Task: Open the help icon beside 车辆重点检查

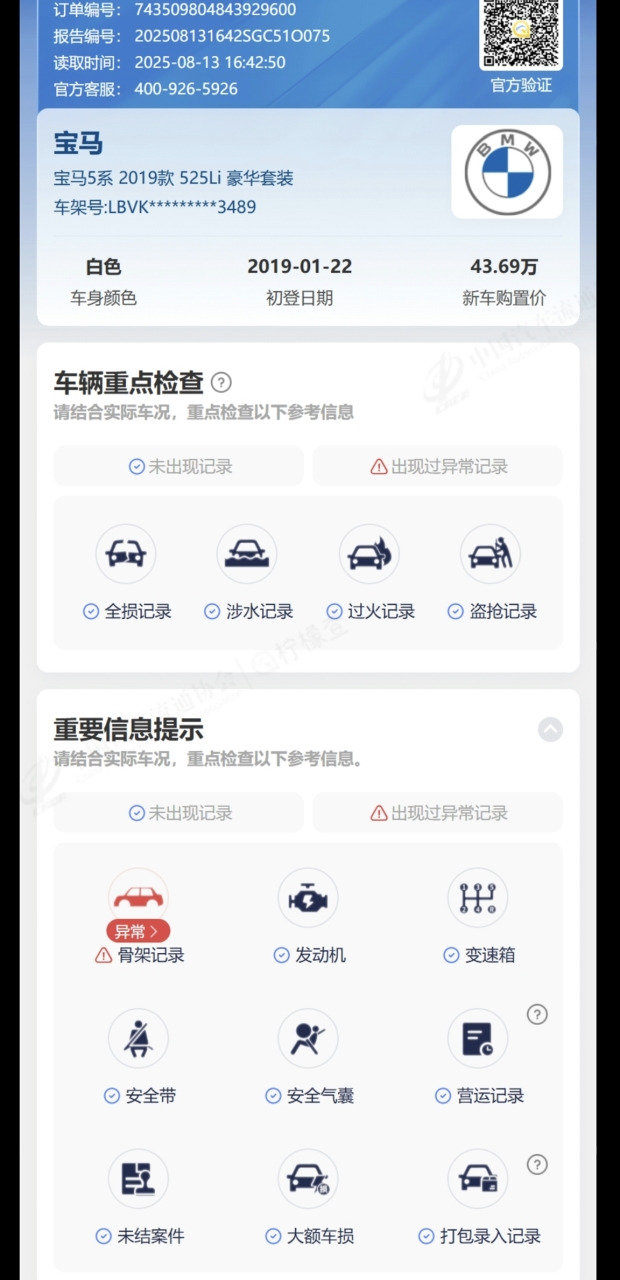Action: click(222, 382)
